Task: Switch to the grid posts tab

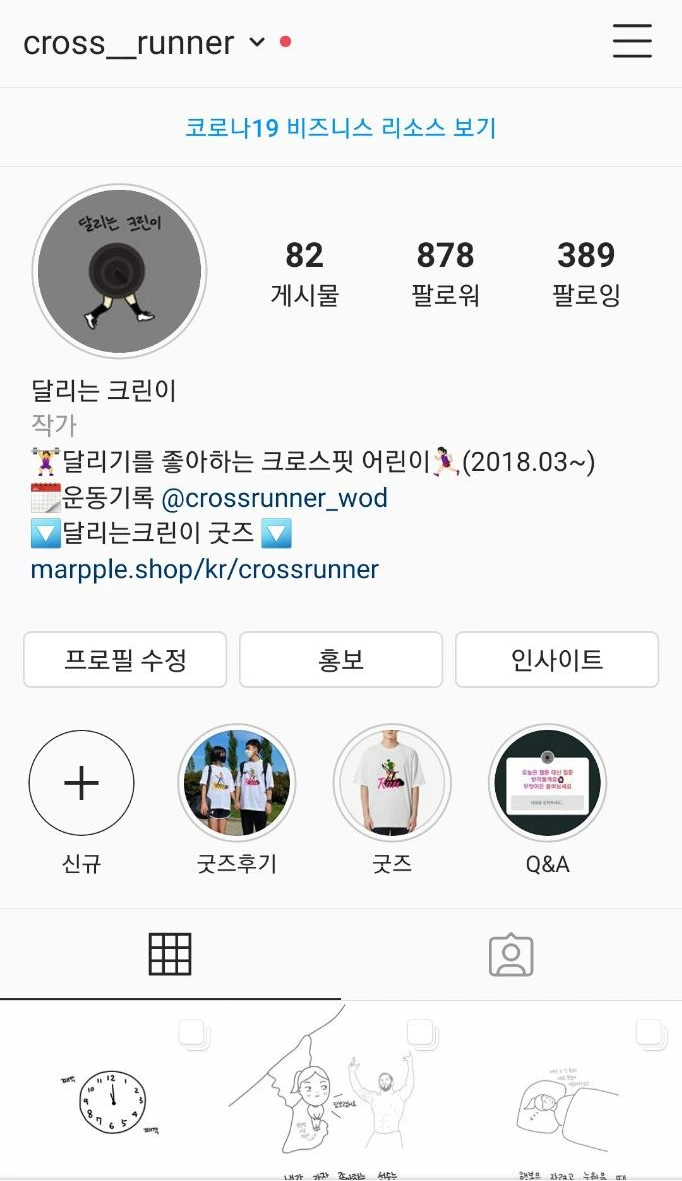Action: point(170,954)
